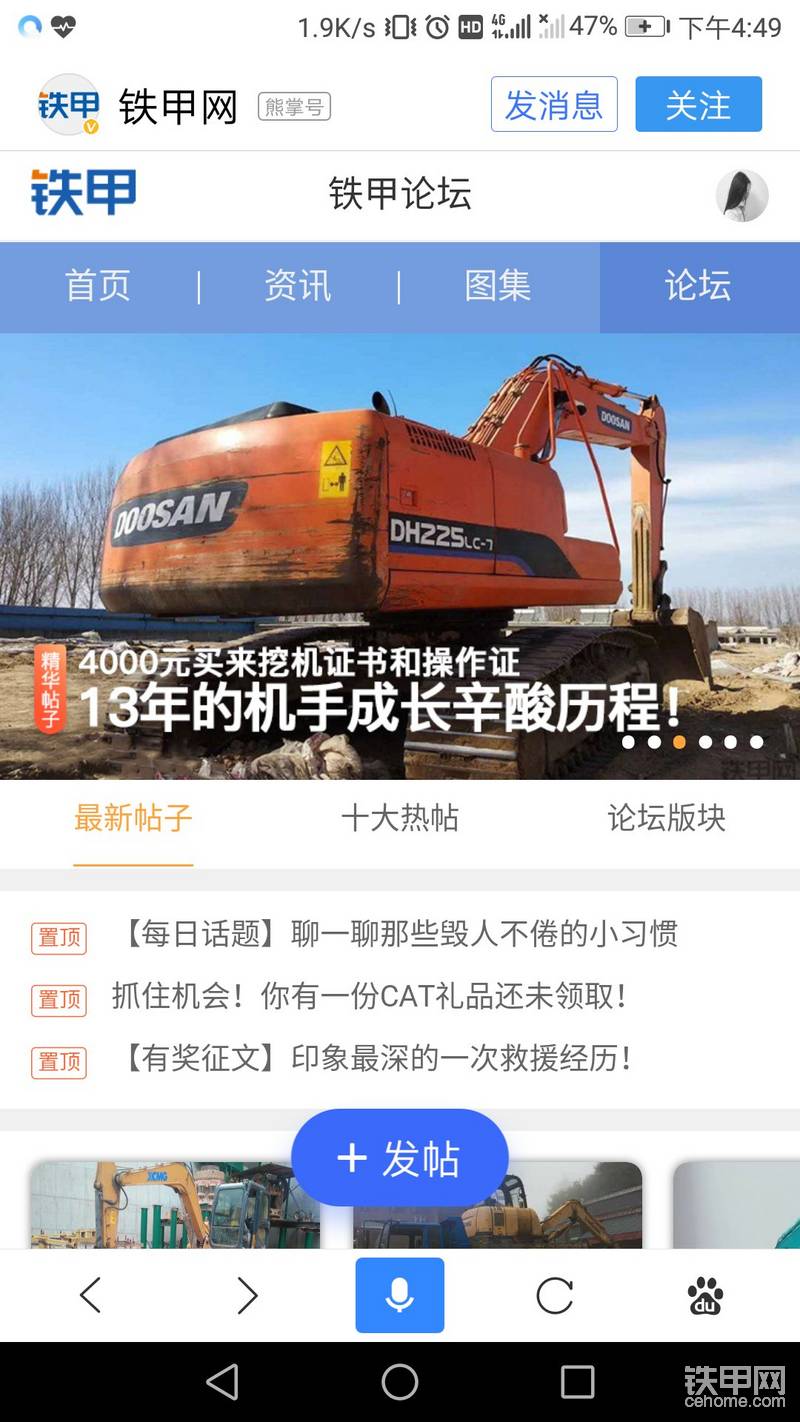Image resolution: width=800 pixels, height=1422 pixels.
Task: Start voice search with microphone button
Action: tap(400, 1295)
